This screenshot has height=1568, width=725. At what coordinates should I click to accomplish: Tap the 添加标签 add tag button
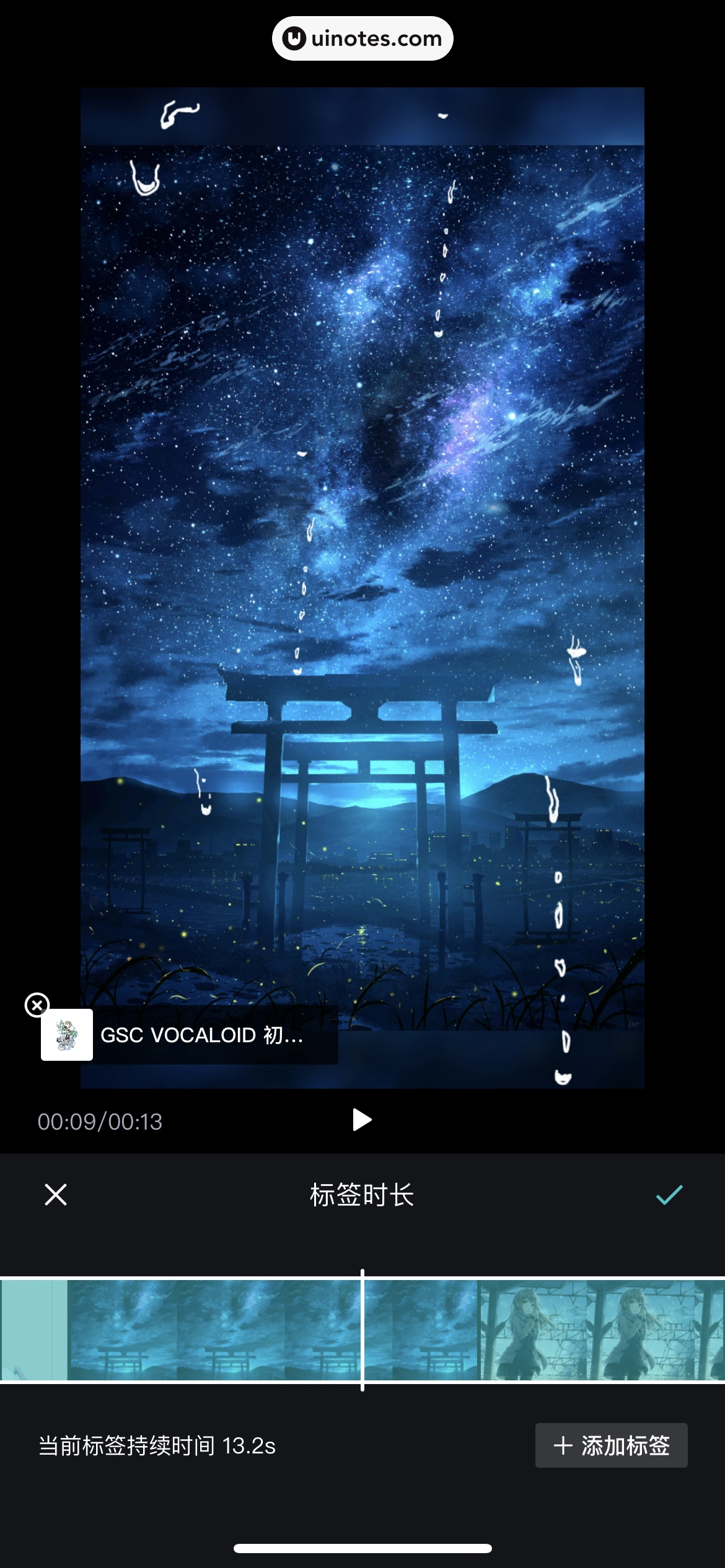click(x=611, y=1445)
